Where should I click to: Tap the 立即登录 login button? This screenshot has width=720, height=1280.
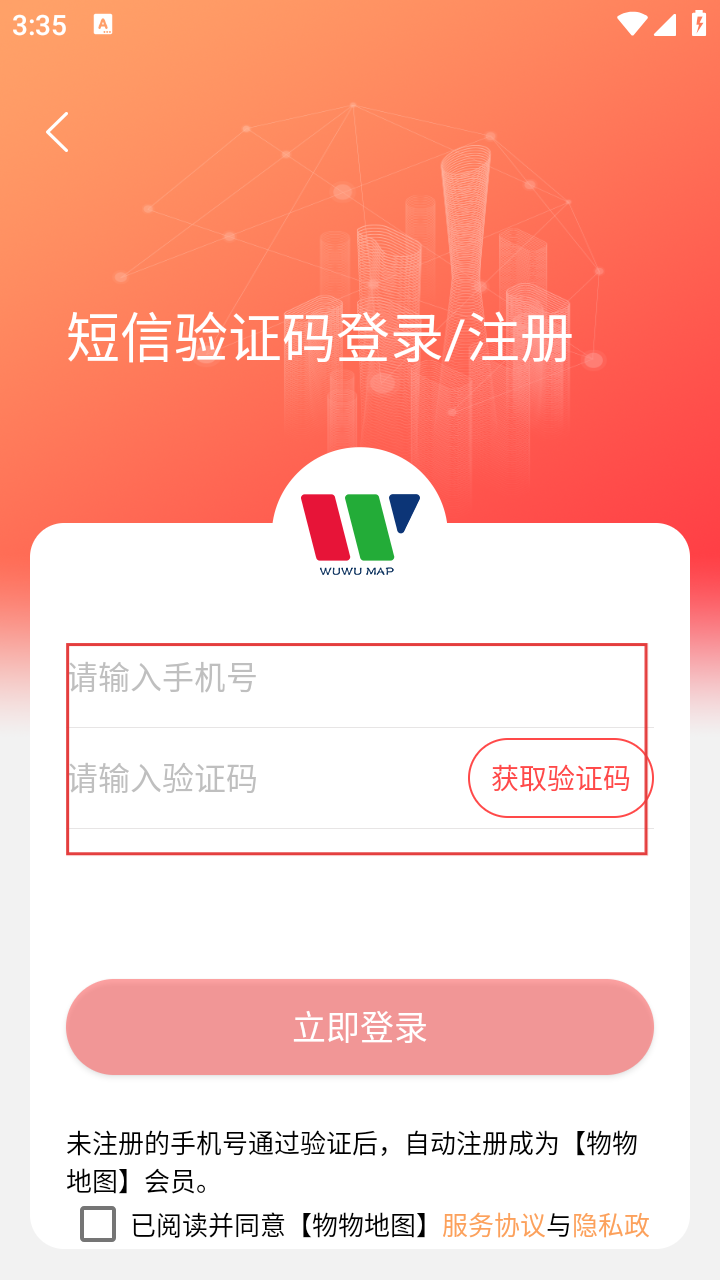pos(360,1027)
